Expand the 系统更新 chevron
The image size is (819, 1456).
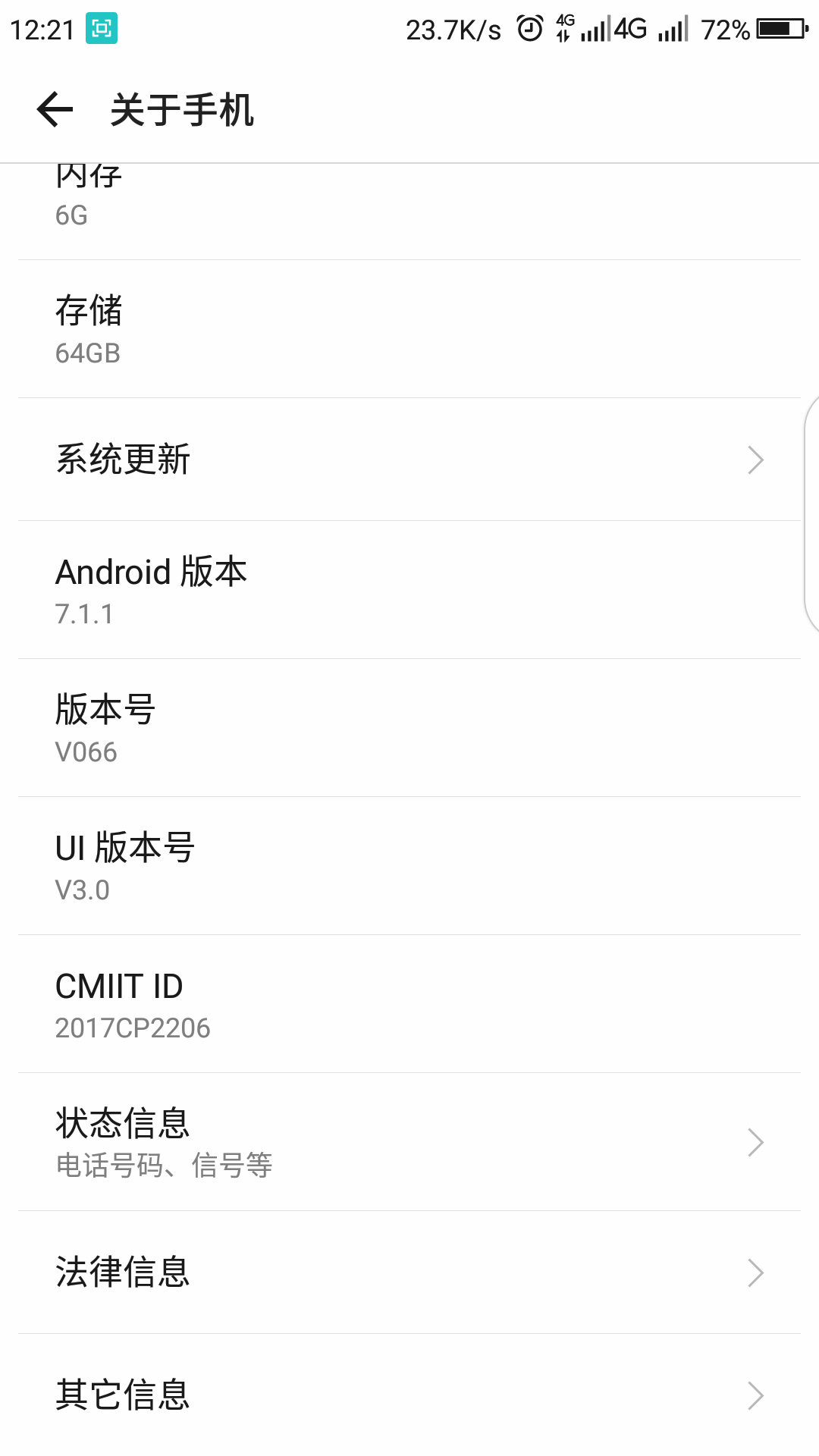point(755,460)
